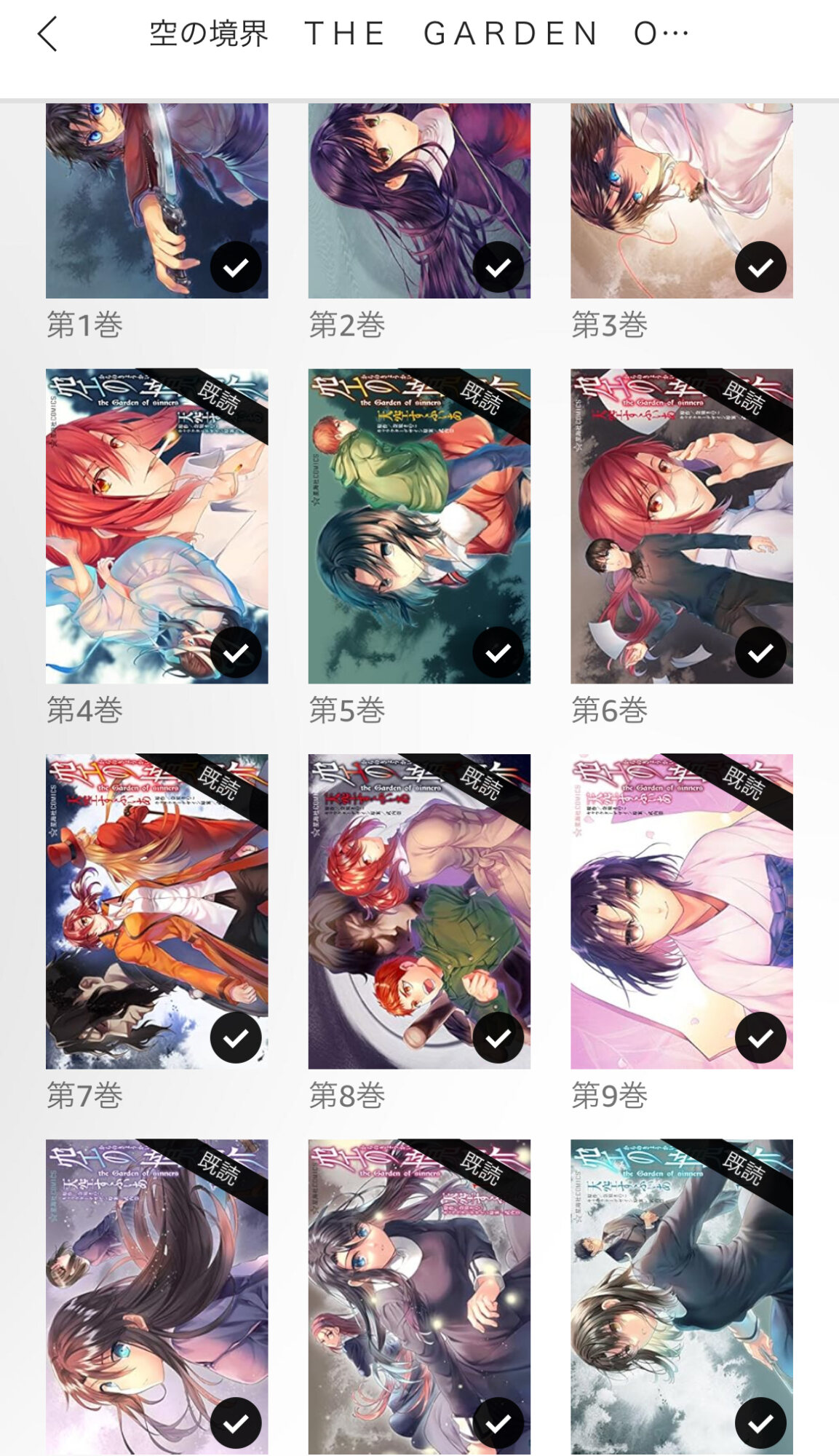The width and height of the screenshot is (839, 1456).
Task: Open the 第2巻 volume cover
Action: (419, 200)
